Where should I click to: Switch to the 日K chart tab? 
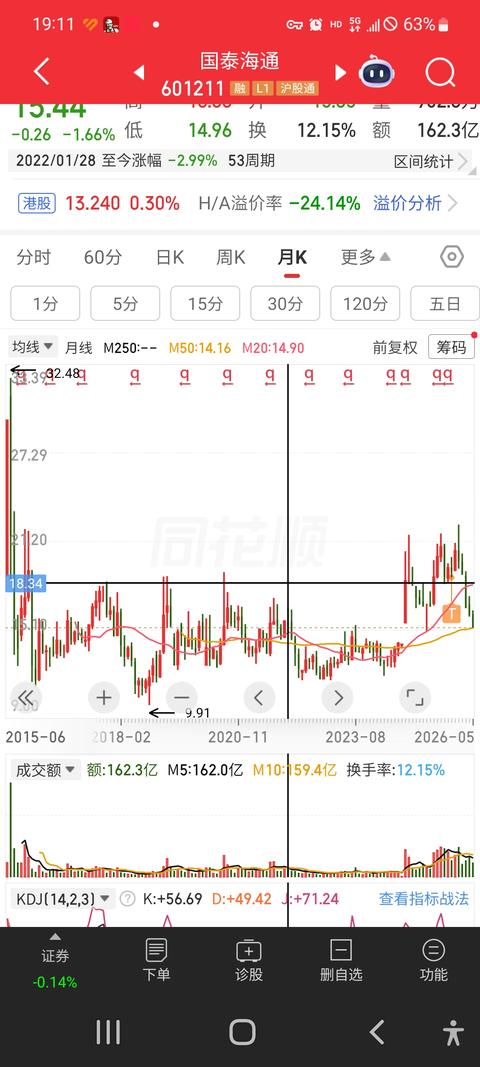coord(170,257)
